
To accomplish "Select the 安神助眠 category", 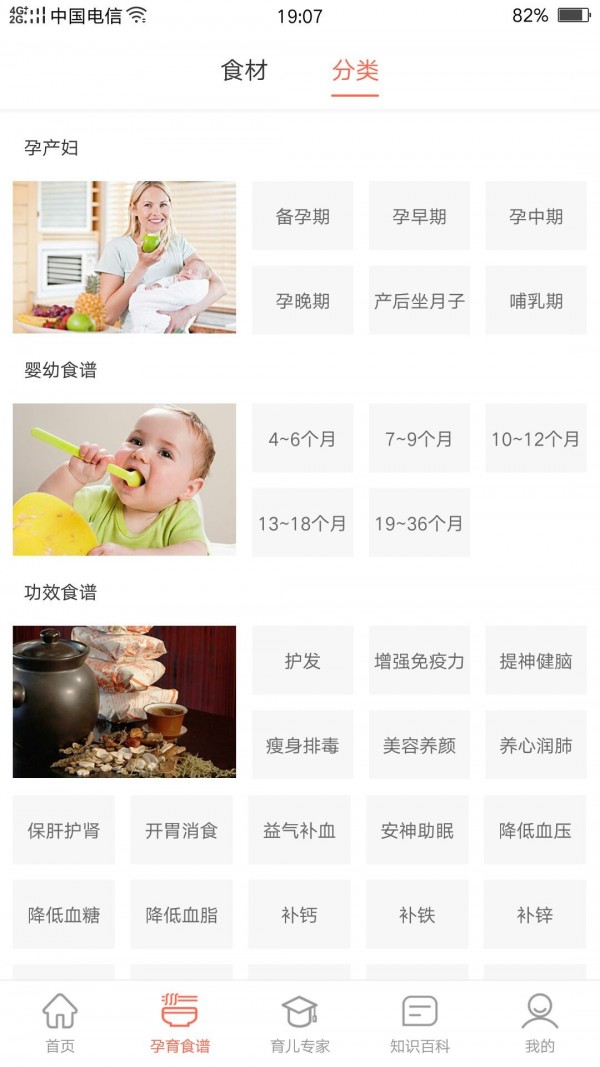I will click(417, 830).
